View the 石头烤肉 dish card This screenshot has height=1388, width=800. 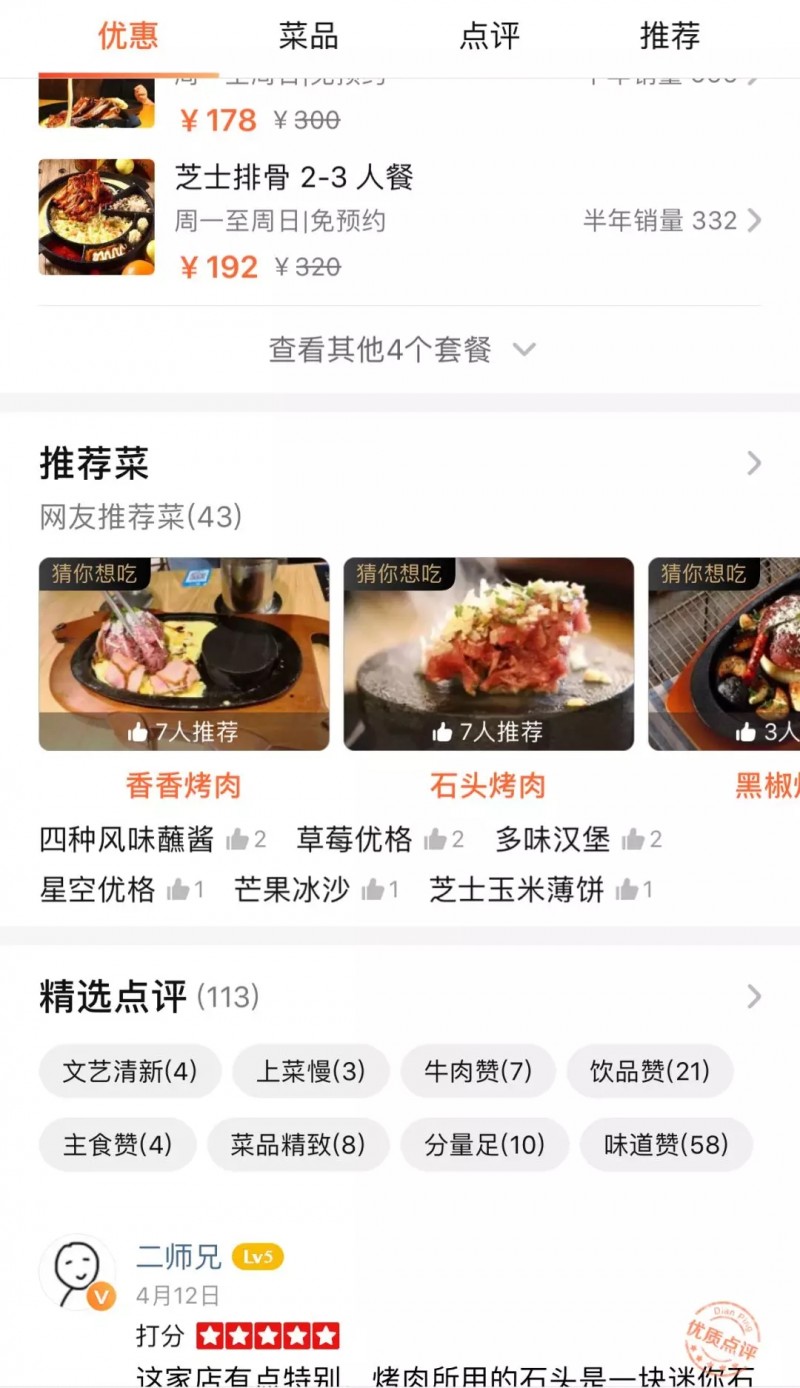tap(488, 655)
